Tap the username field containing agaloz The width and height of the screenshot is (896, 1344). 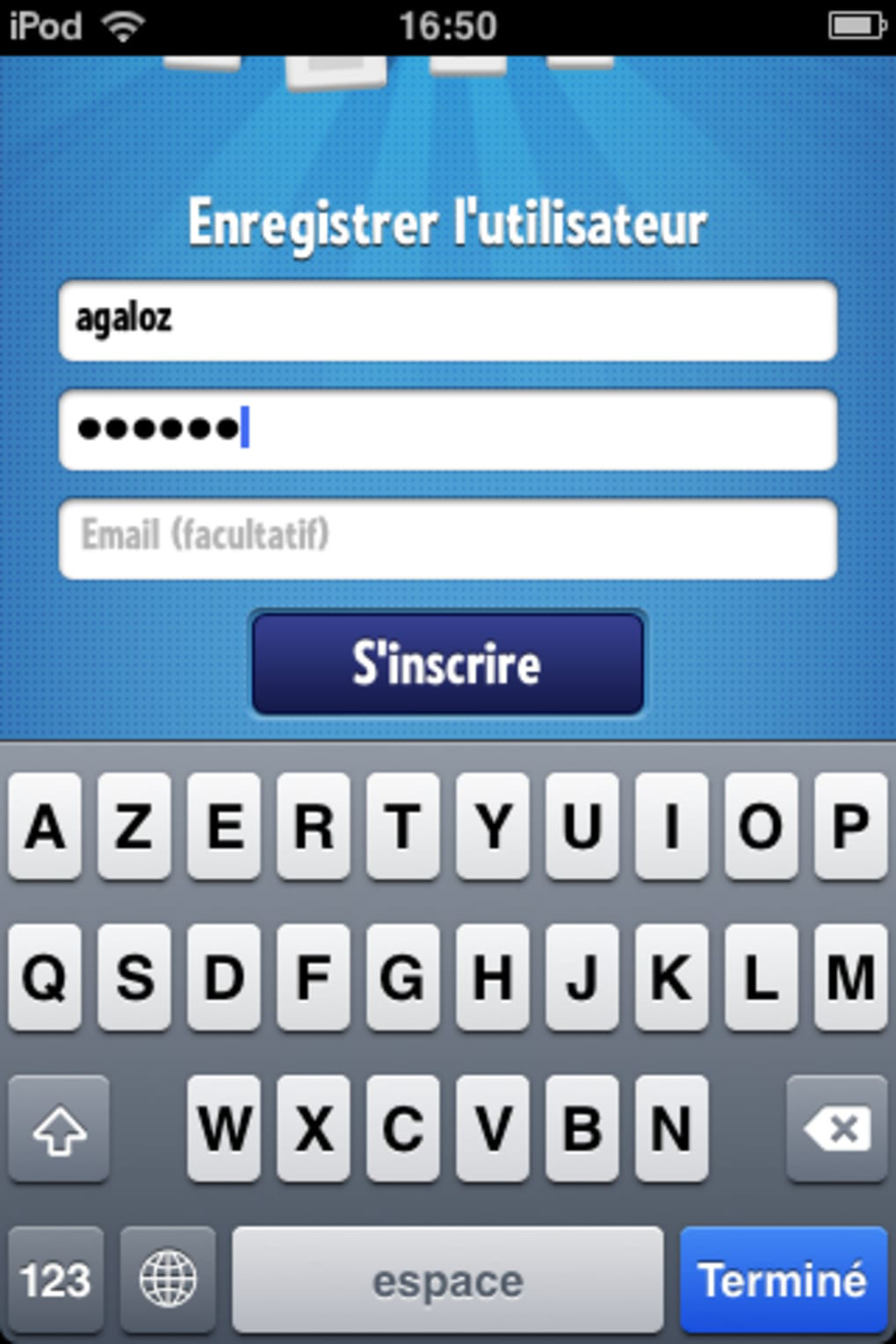[x=448, y=321]
